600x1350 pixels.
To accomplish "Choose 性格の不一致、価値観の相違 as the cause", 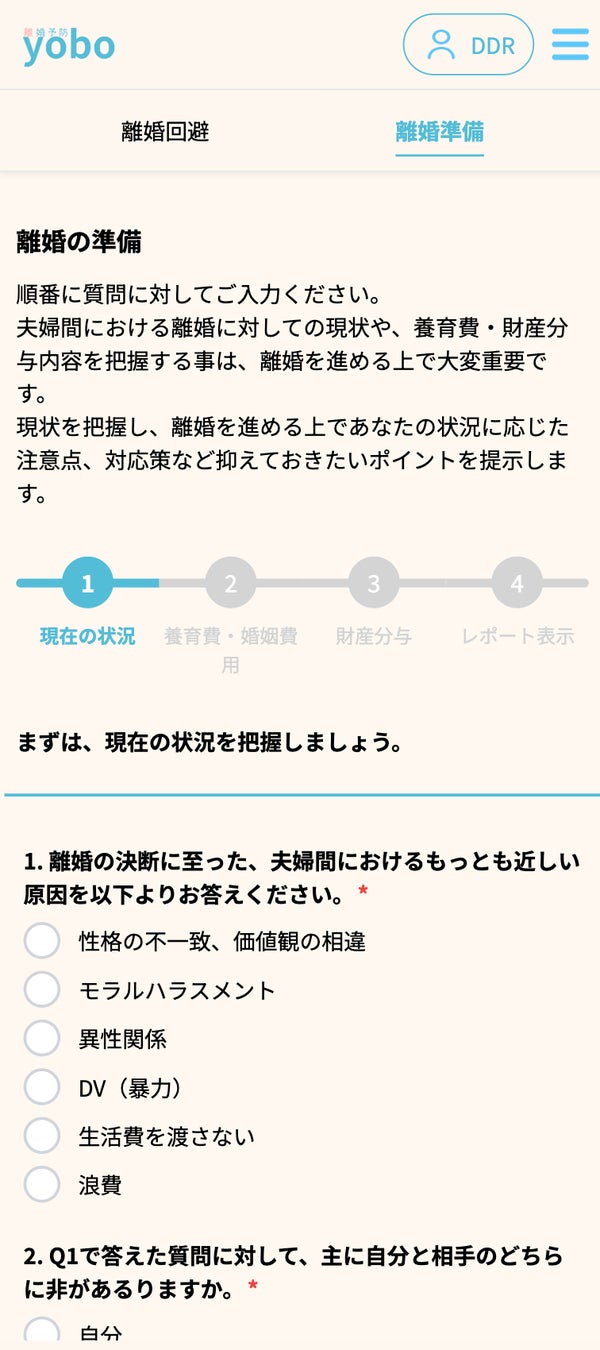I will tap(42, 941).
